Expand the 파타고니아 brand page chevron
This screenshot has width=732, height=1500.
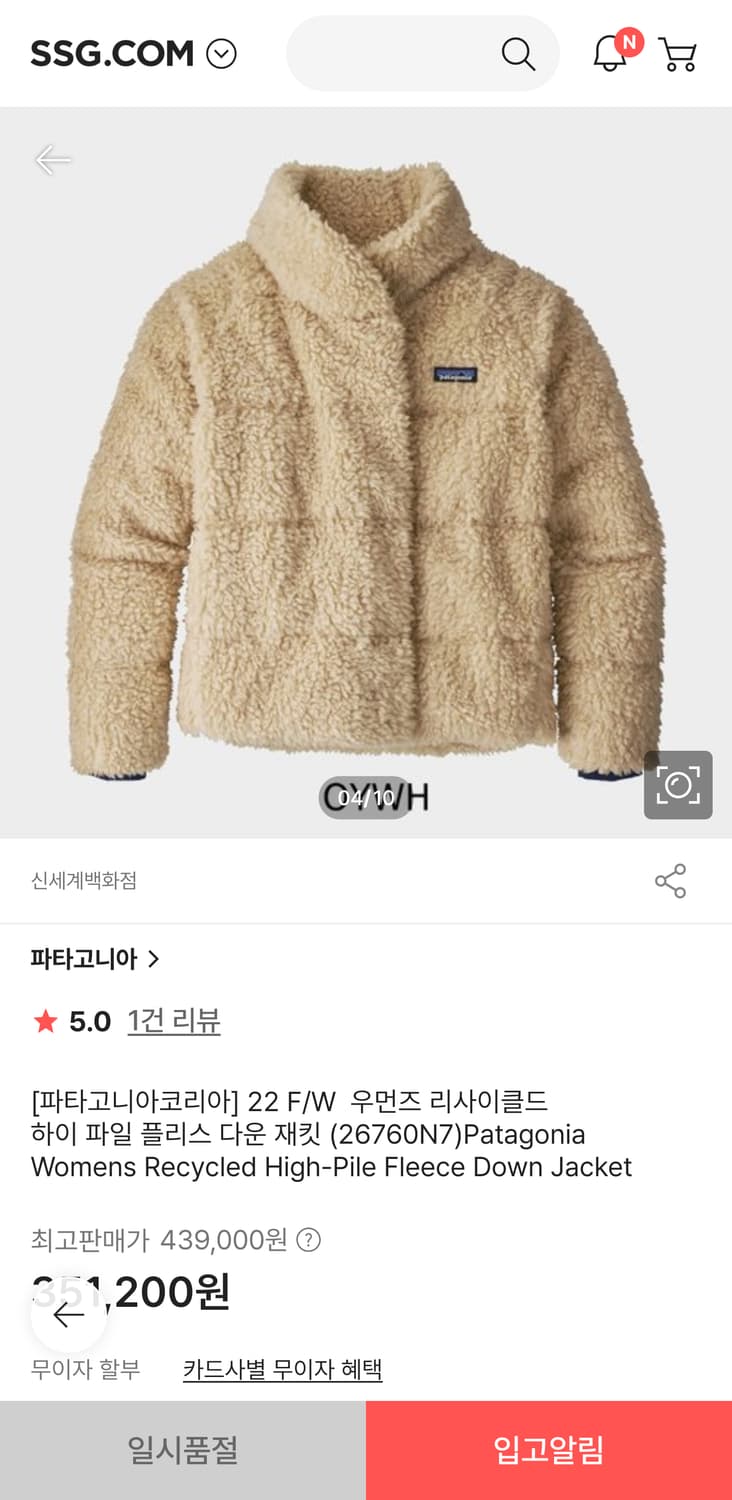point(154,958)
